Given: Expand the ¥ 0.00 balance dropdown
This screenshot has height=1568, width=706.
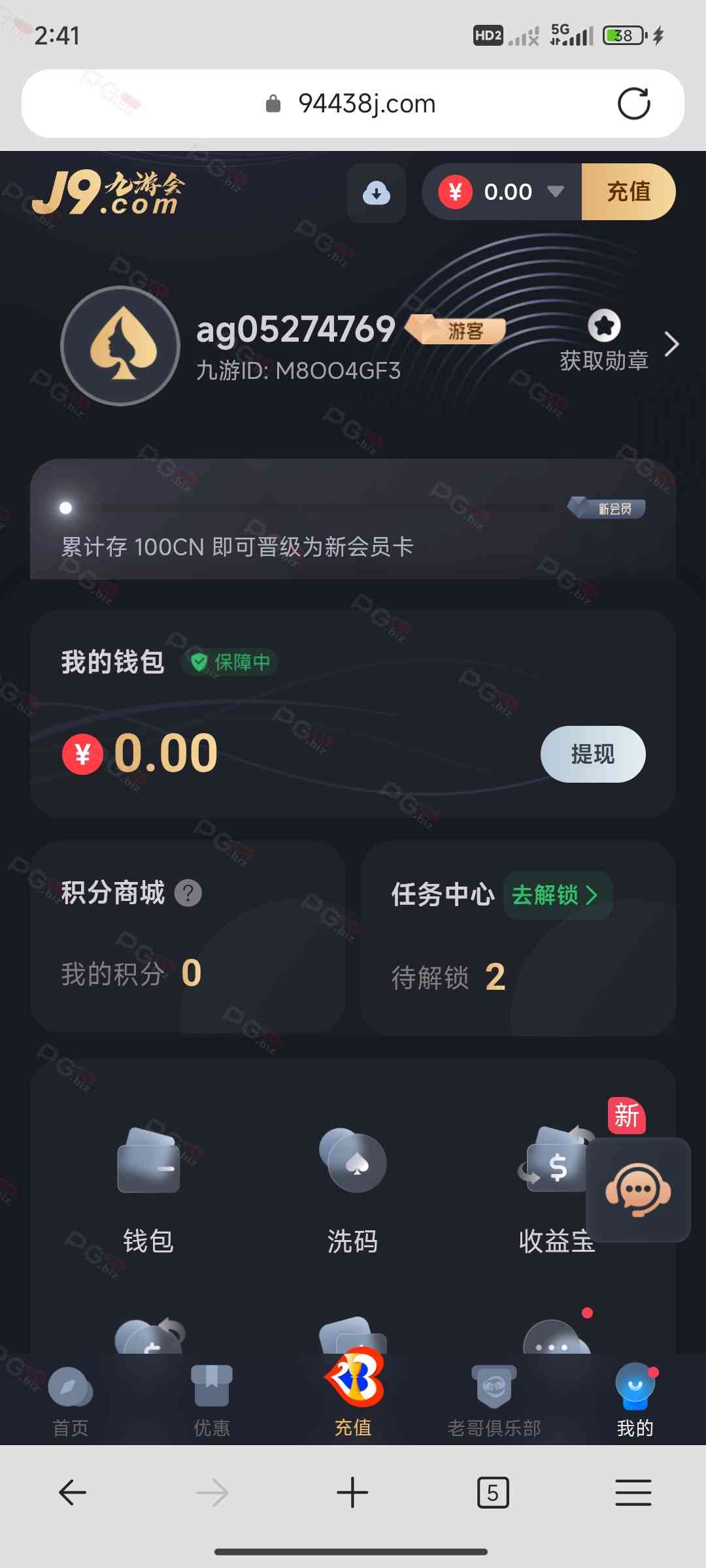Looking at the screenshot, I should coord(555,191).
